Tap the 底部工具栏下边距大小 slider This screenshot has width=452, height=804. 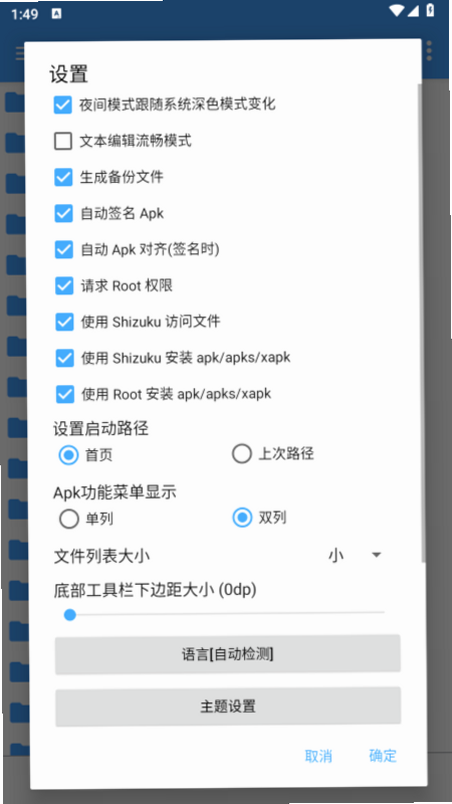[225, 614]
